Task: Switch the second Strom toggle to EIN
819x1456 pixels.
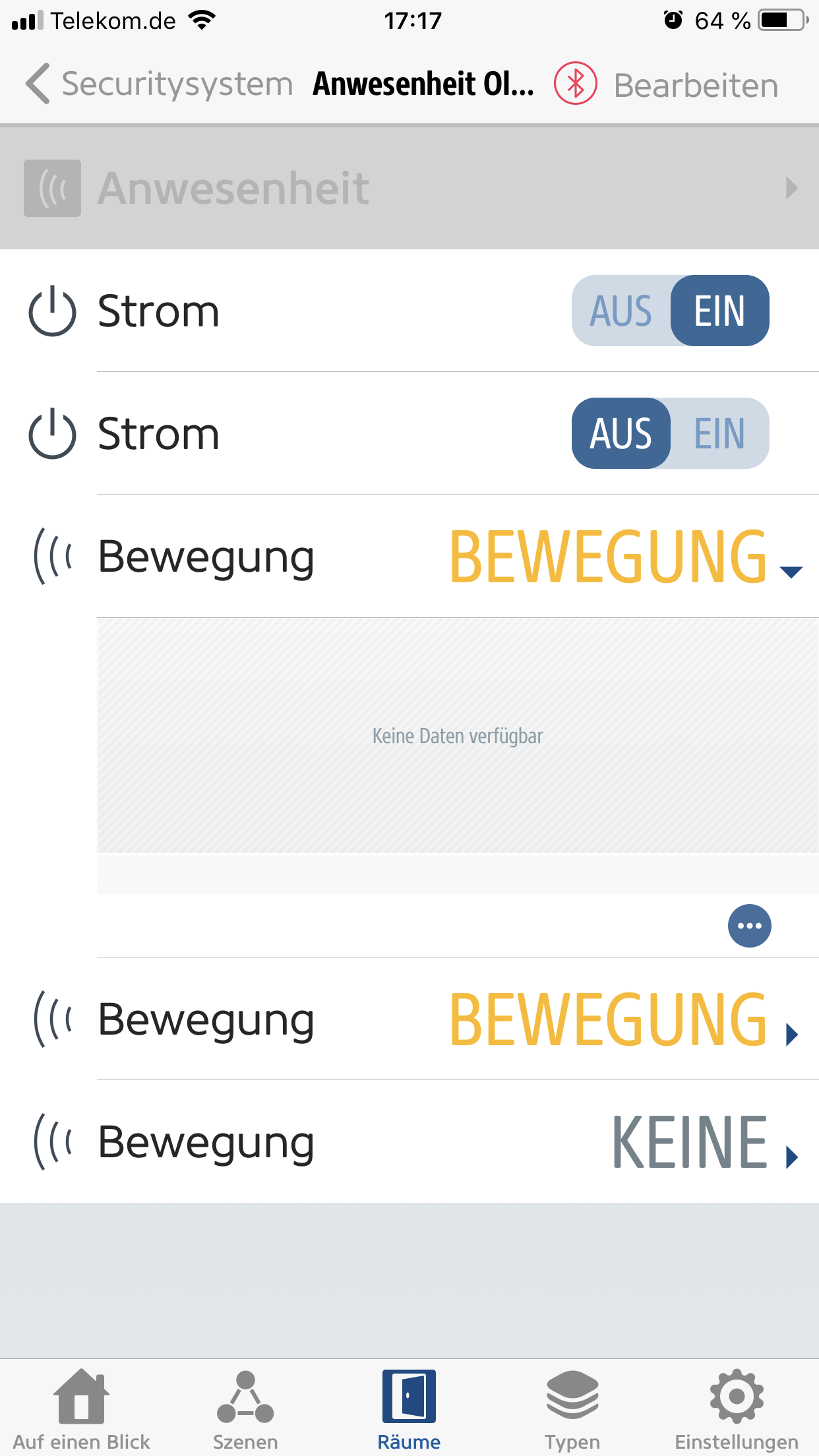Action: (719, 434)
